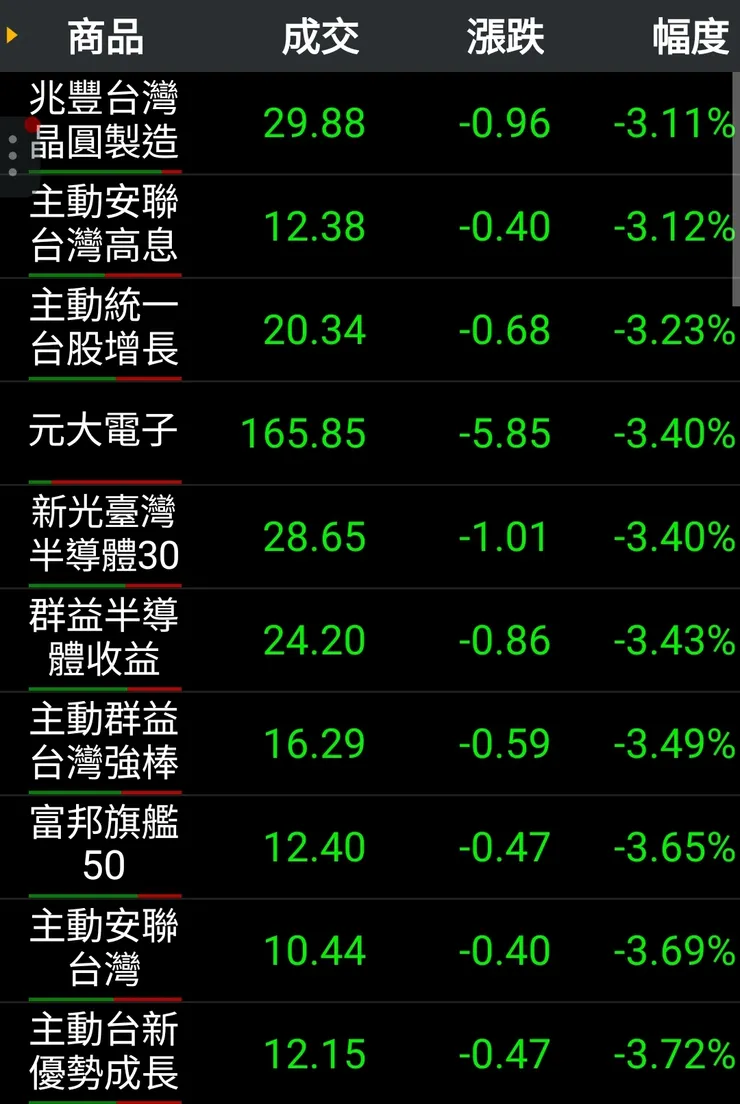This screenshot has width=740, height=1104.
Task: Open 主動安聯台灣高息 quote details
Action: coord(105,226)
